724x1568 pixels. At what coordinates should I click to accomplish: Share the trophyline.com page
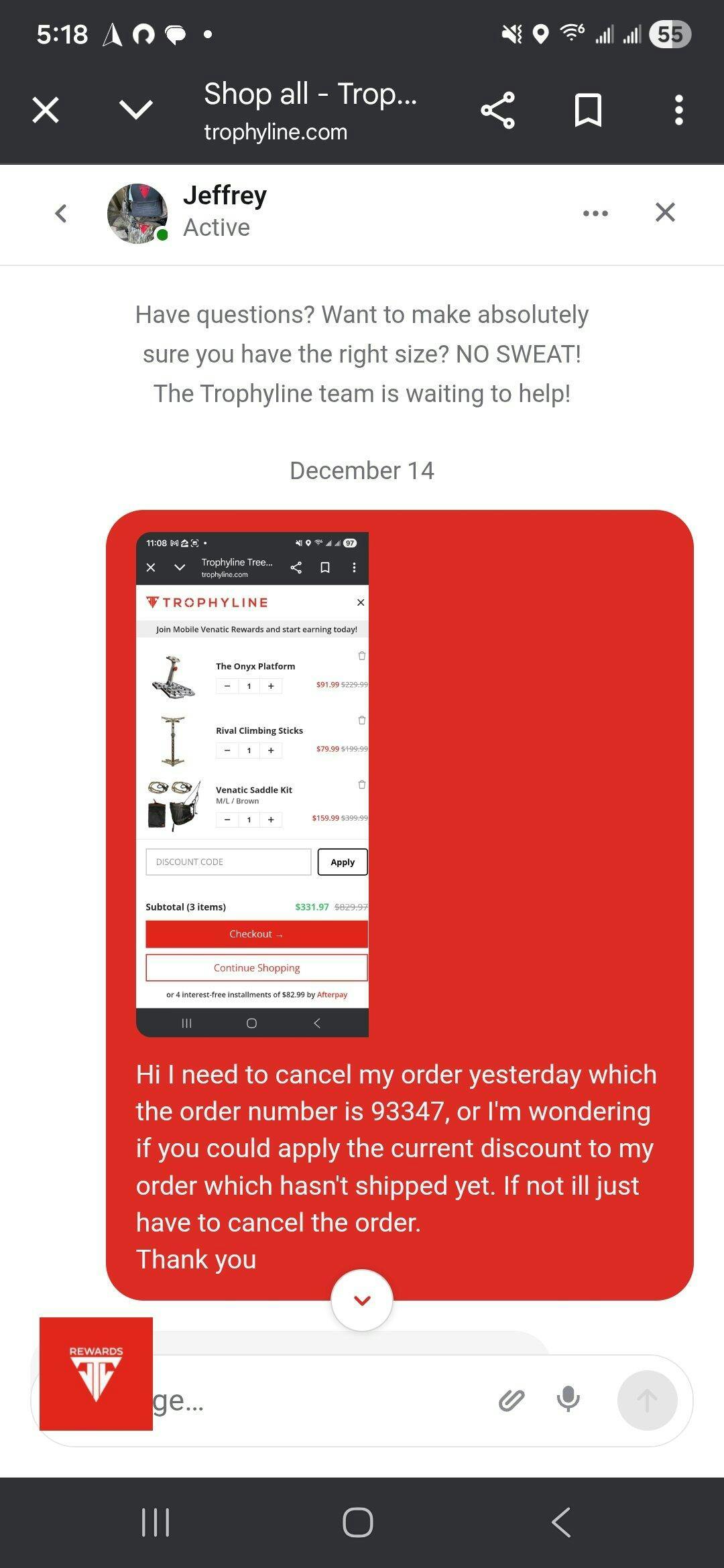(497, 111)
